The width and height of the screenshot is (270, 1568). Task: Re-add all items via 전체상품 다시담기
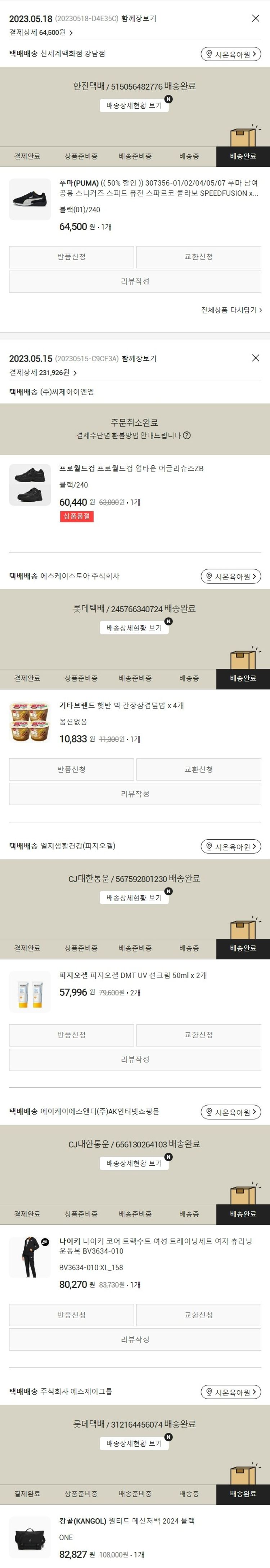coord(231,310)
